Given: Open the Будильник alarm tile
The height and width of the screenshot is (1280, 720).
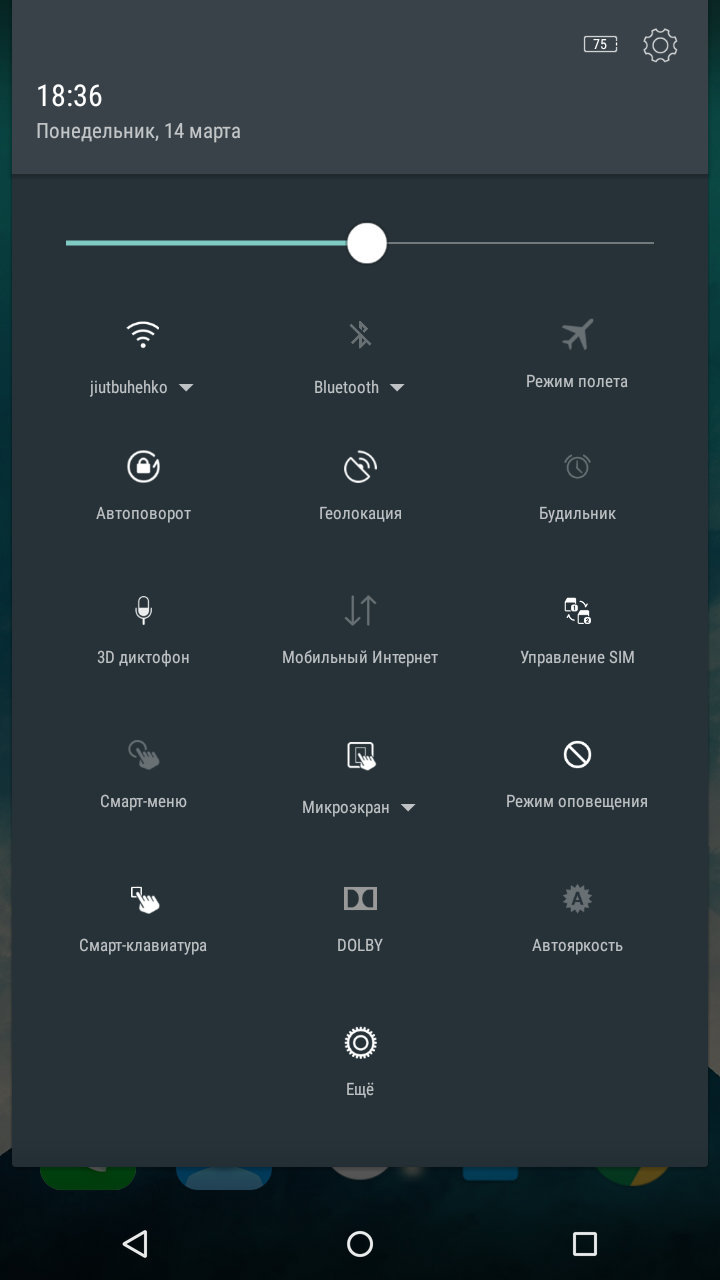Looking at the screenshot, I should pyautogui.click(x=577, y=466).
